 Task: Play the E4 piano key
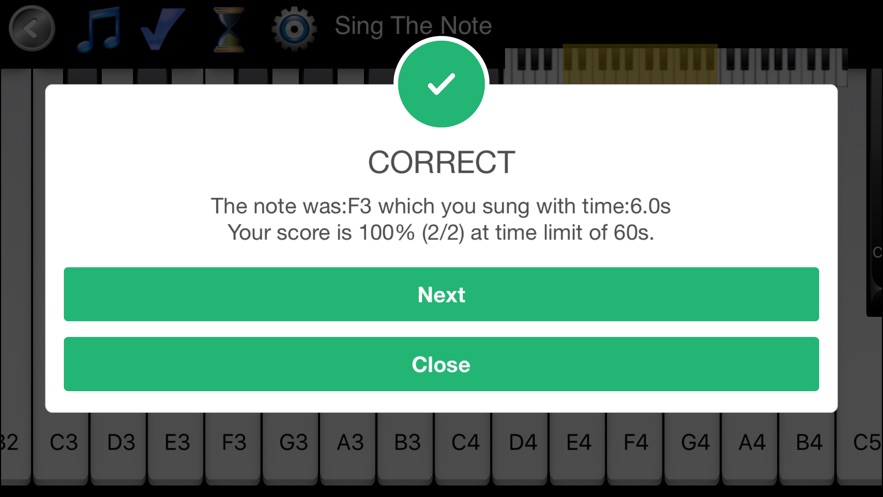point(579,448)
